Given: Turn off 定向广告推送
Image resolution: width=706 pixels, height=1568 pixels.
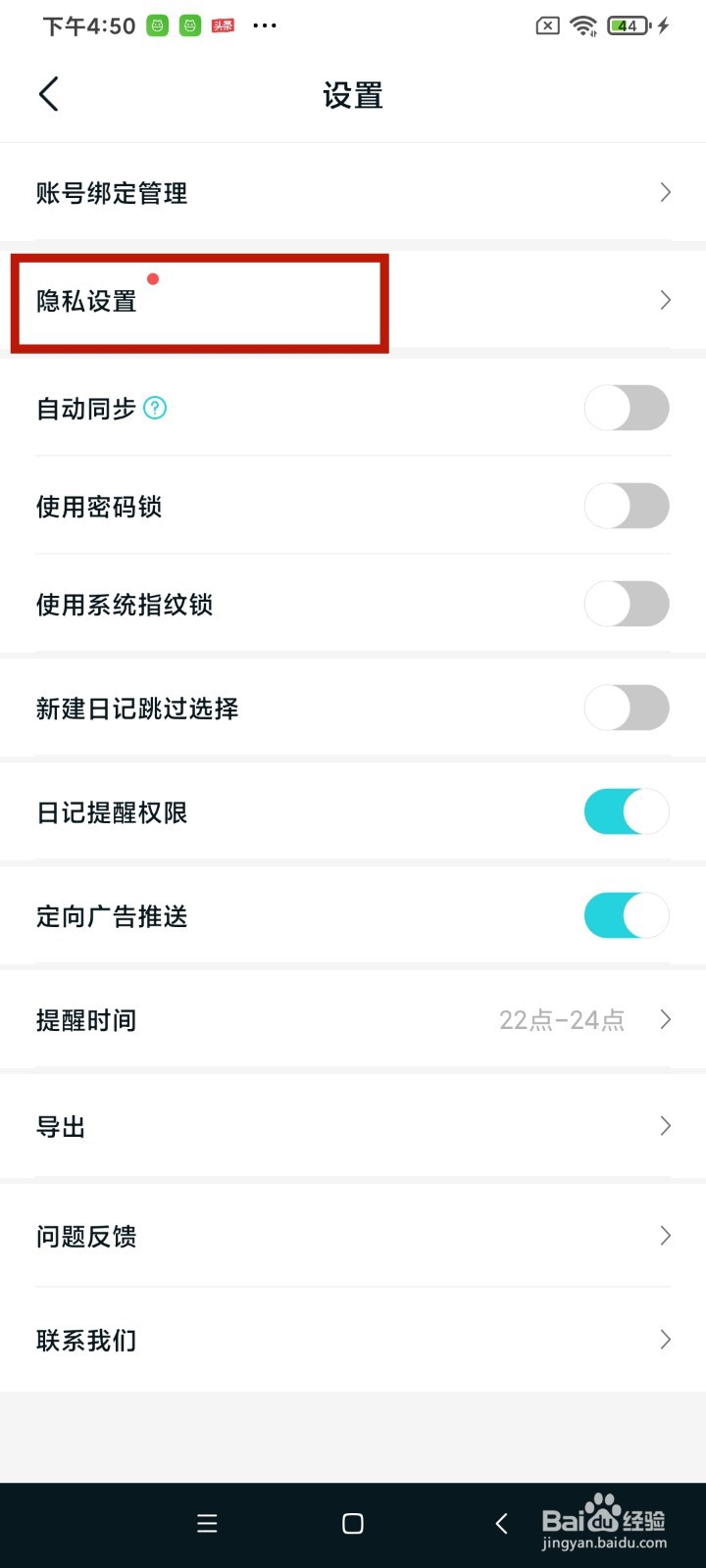Looking at the screenshot, I should (627, 915).
